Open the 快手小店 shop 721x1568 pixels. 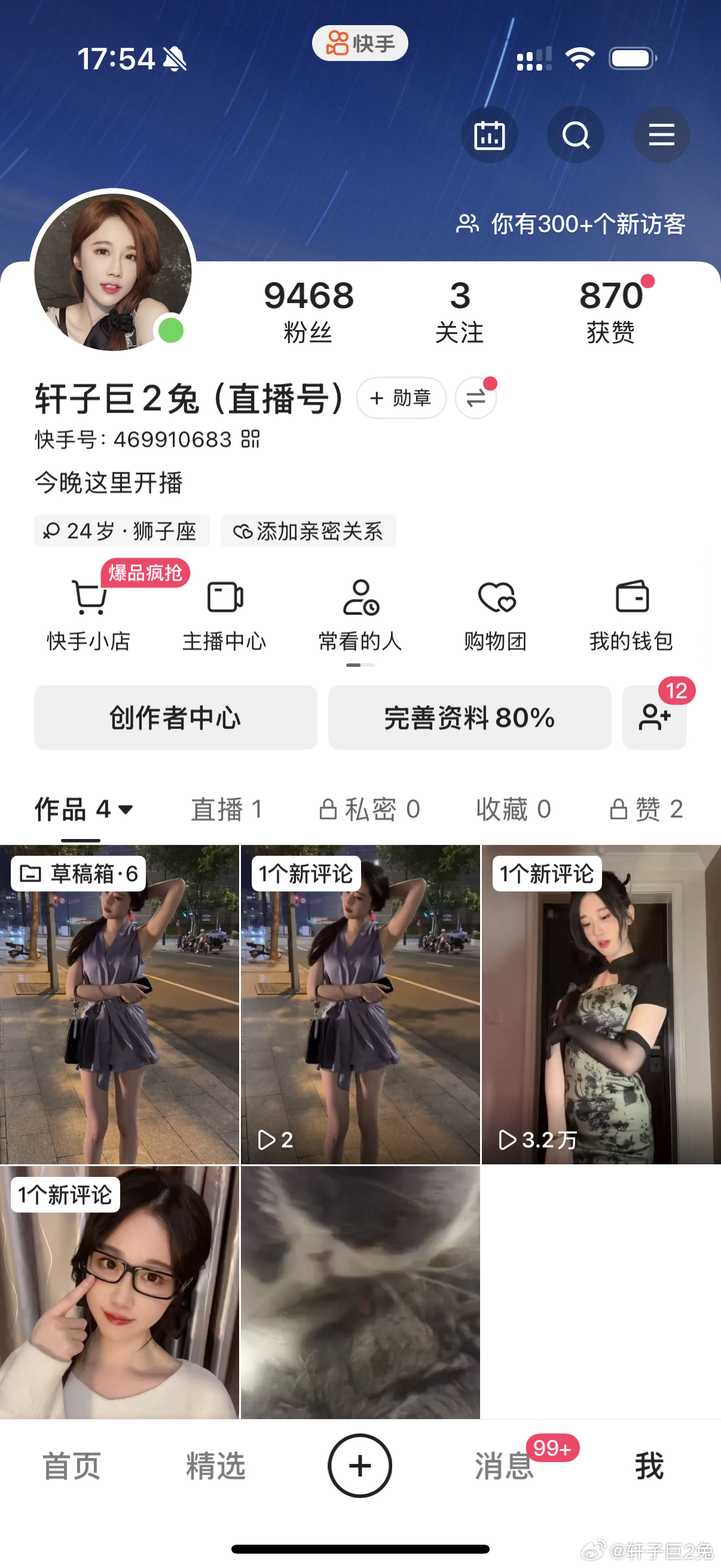89,615
